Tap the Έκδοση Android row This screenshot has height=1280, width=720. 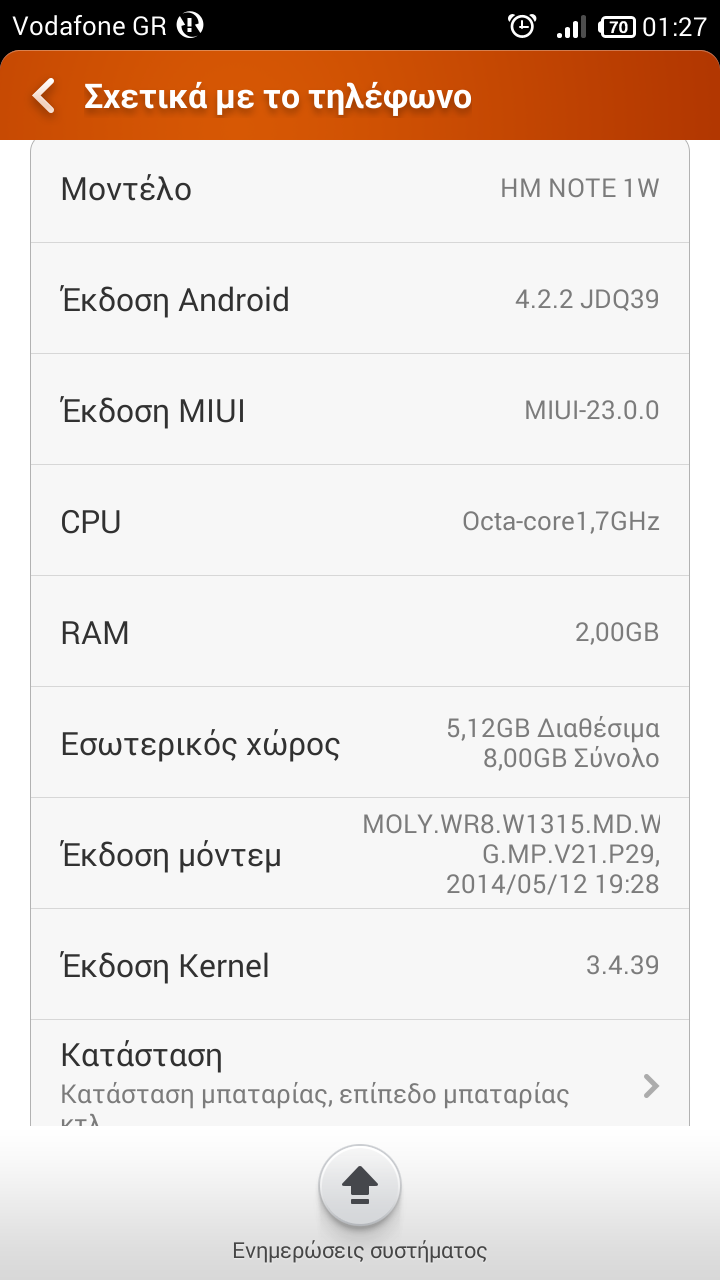click(360, 299)
